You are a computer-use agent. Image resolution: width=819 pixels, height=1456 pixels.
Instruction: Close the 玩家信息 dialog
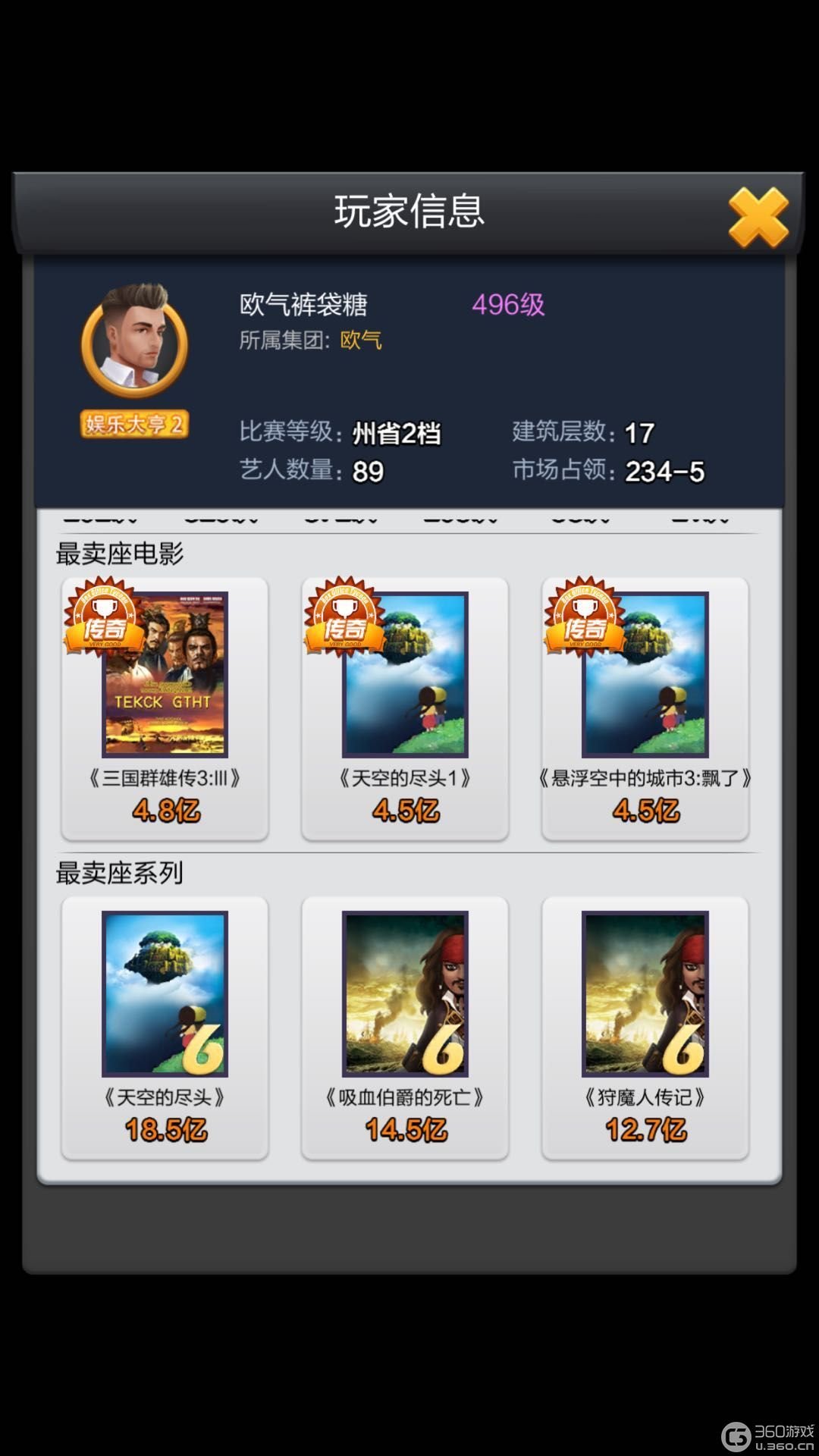click(x=758, y=218)
